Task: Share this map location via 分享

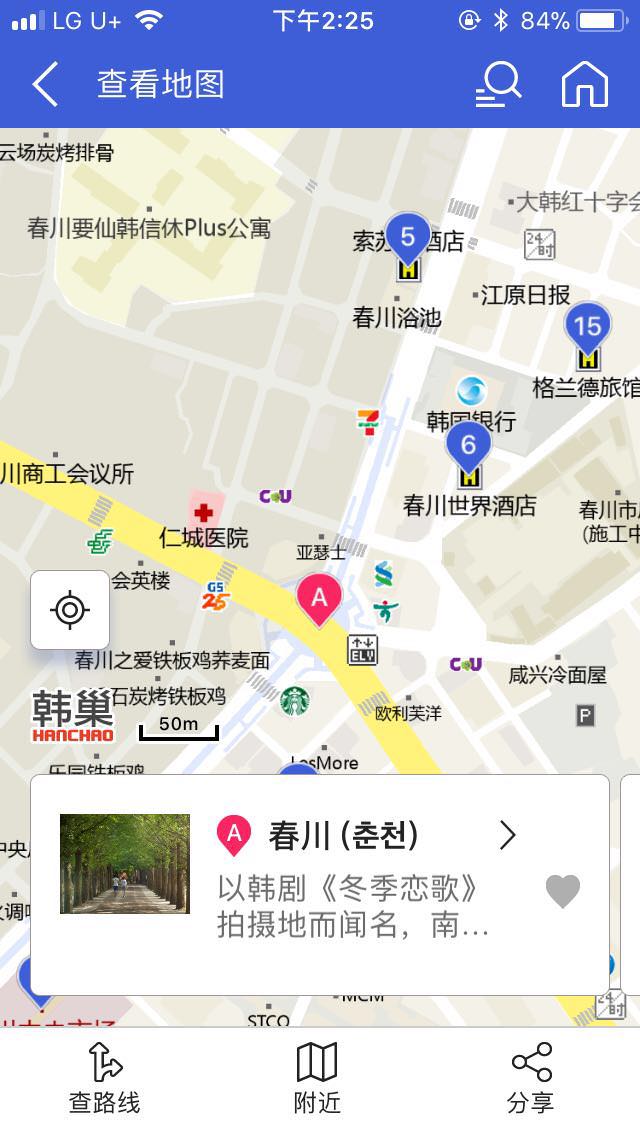Action: 530,1078
